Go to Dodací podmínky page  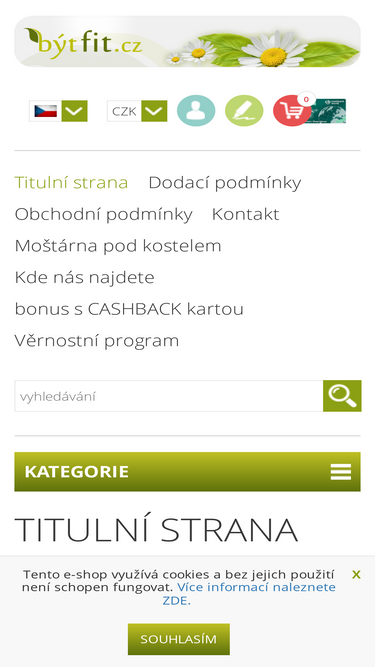click(224, 182)
